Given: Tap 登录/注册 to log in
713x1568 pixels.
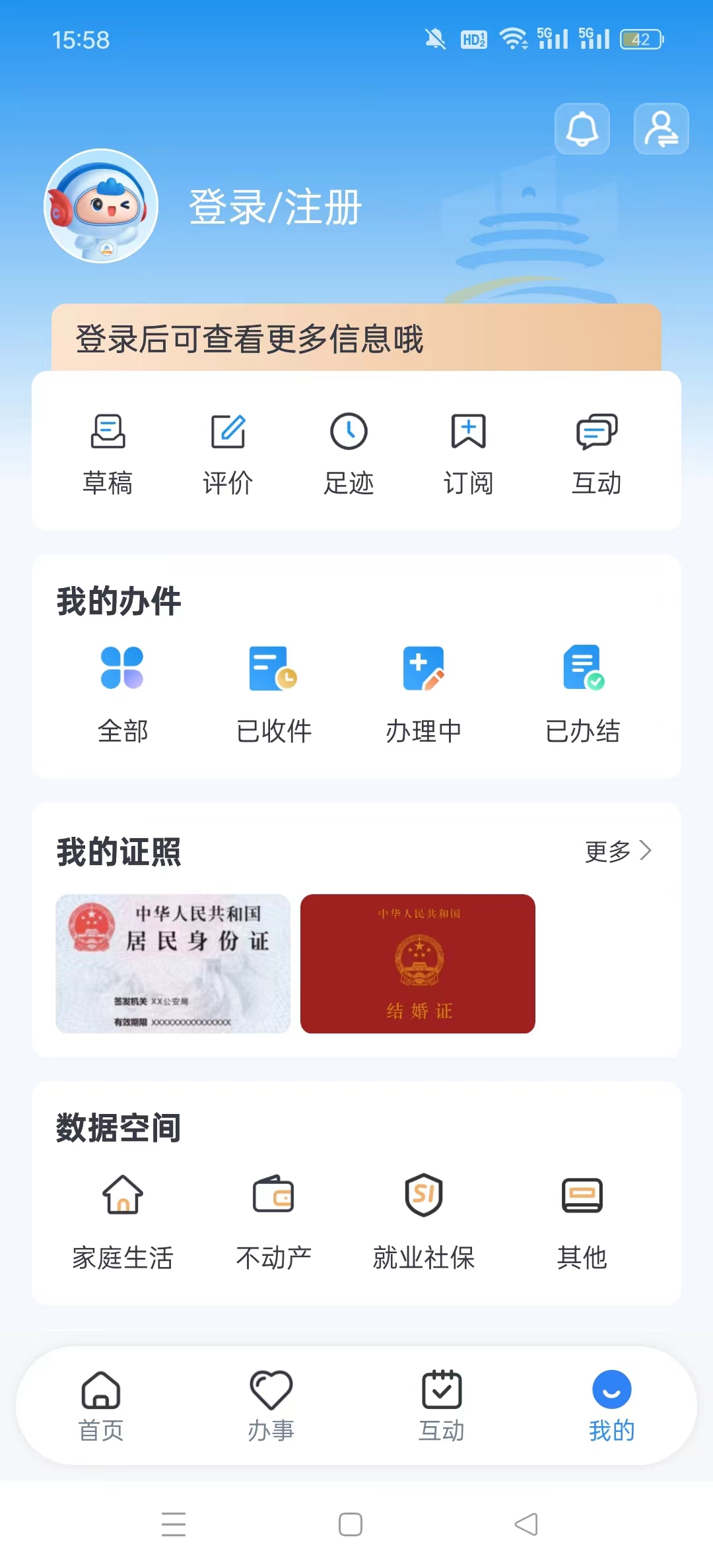Looking at the screenshot, I should coord(275,207).
